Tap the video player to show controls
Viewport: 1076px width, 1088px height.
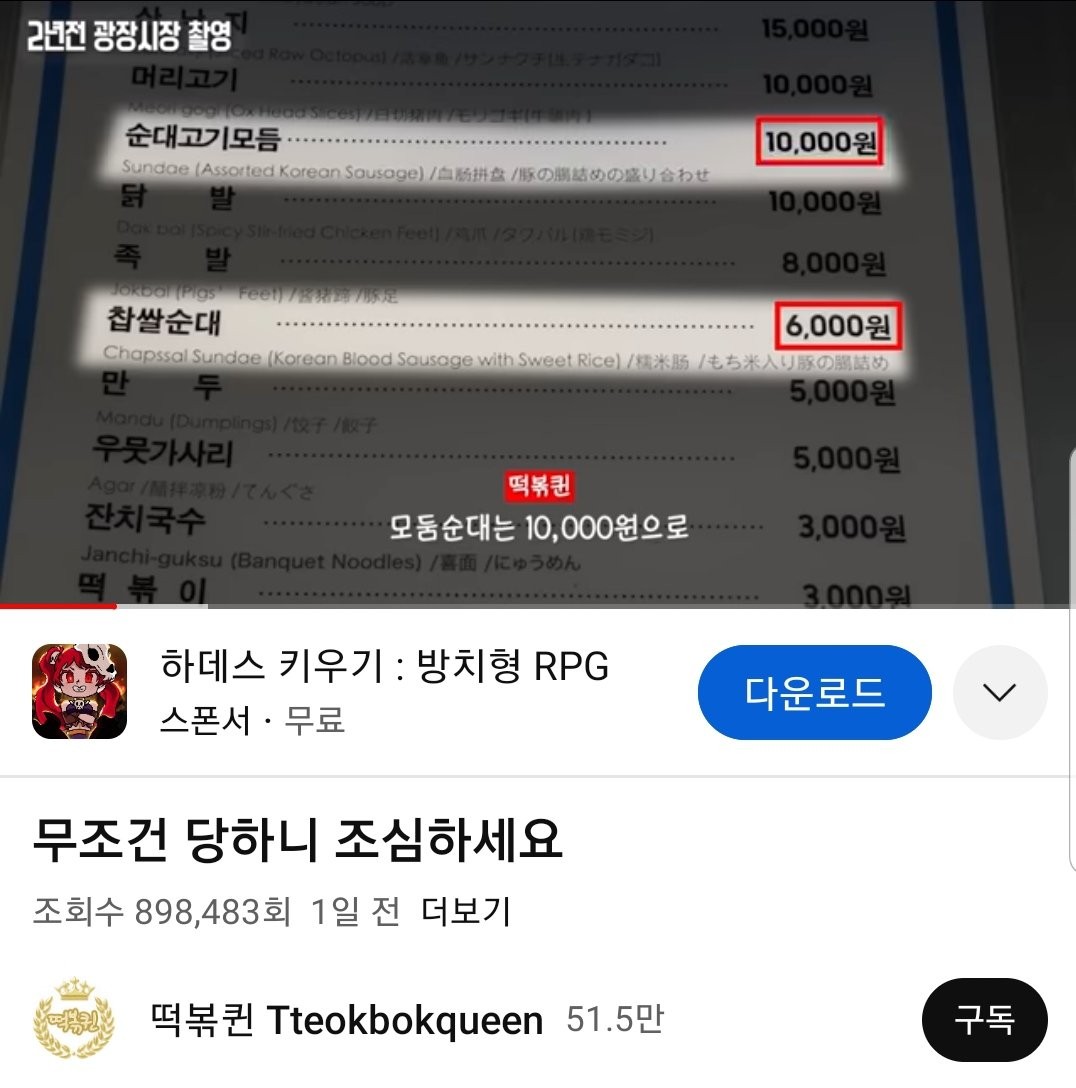pyautogui.click(x=538, y=300)
